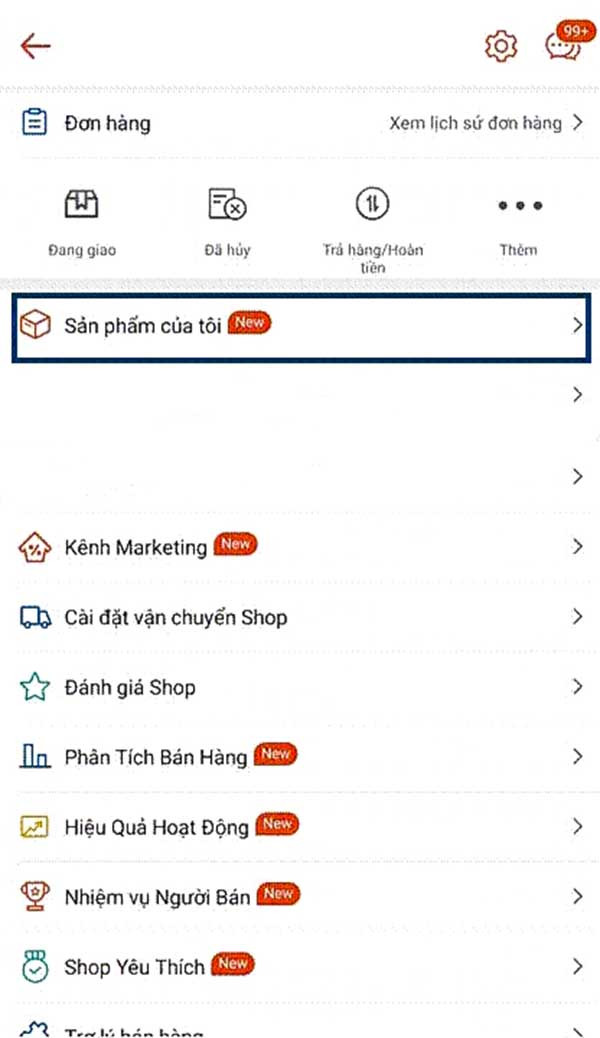Open Kênh Marketing

[301, 547]
